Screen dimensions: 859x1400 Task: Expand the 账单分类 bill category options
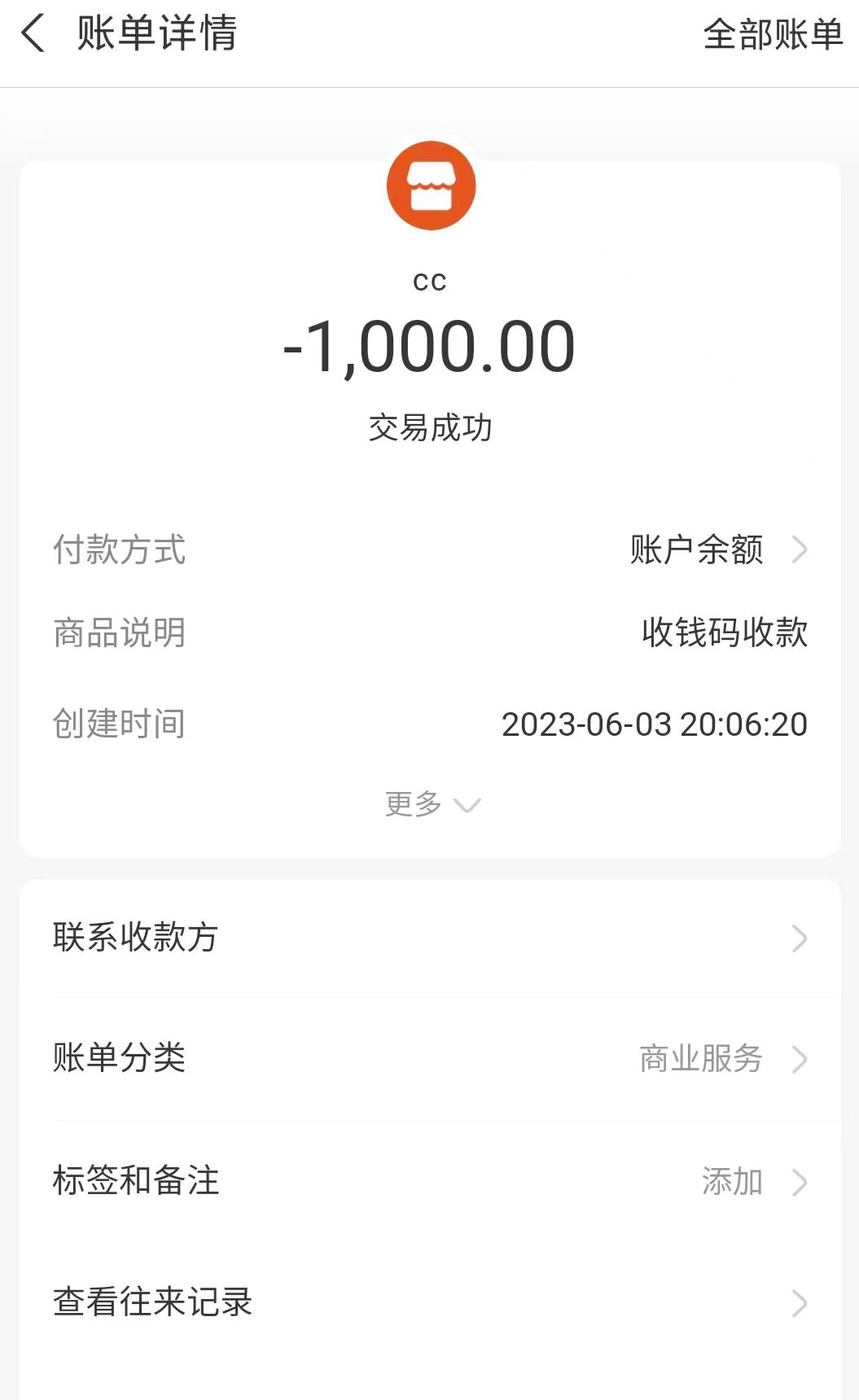pos(430,1060)
